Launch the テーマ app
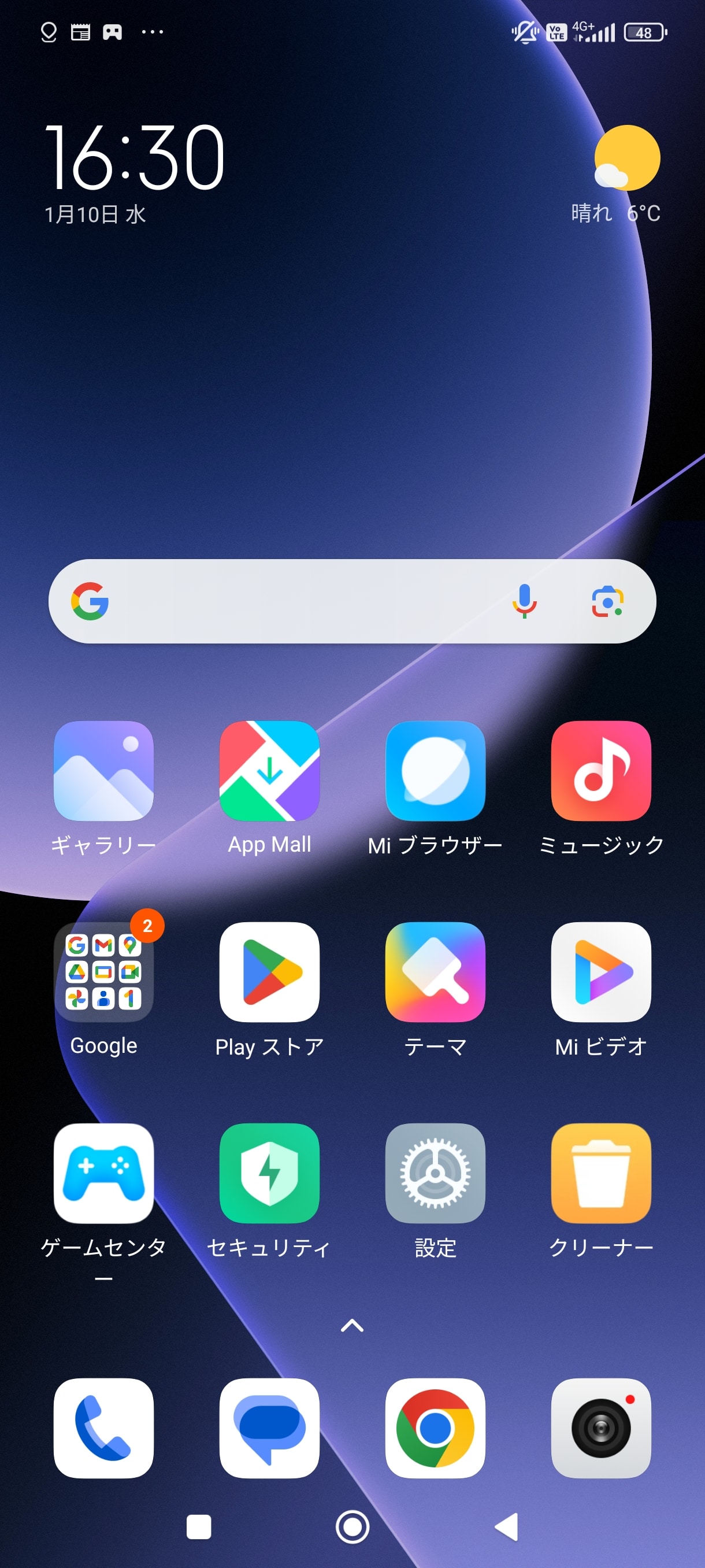 click(435, 972)
